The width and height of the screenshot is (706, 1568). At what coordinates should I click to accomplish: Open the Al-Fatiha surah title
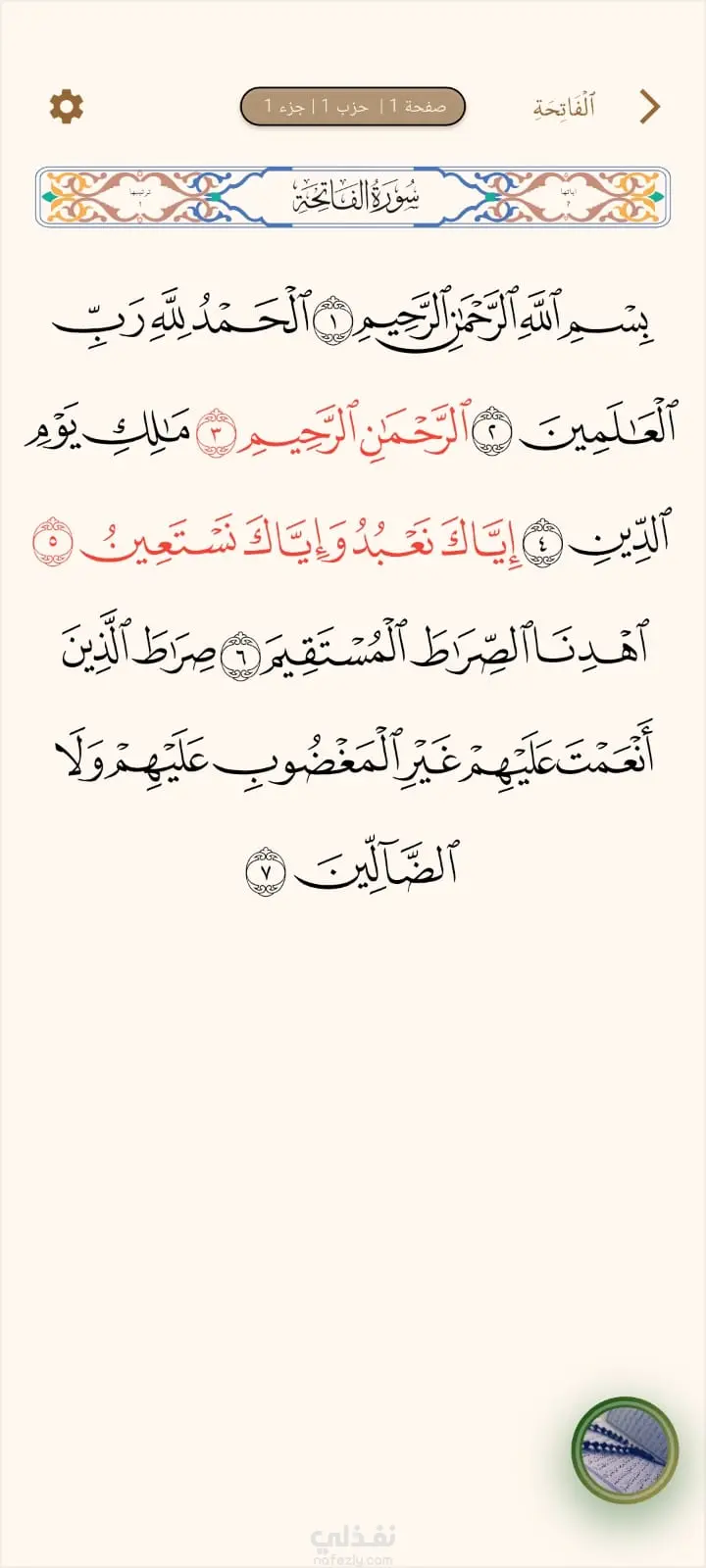point(564,107)
